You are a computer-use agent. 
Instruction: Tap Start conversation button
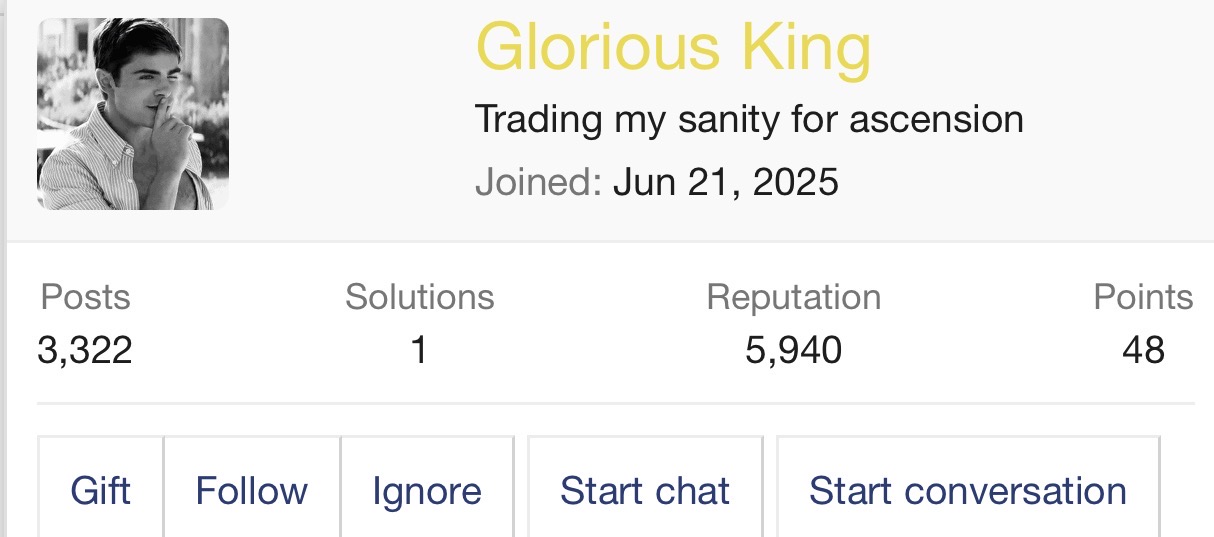[967, 491]
